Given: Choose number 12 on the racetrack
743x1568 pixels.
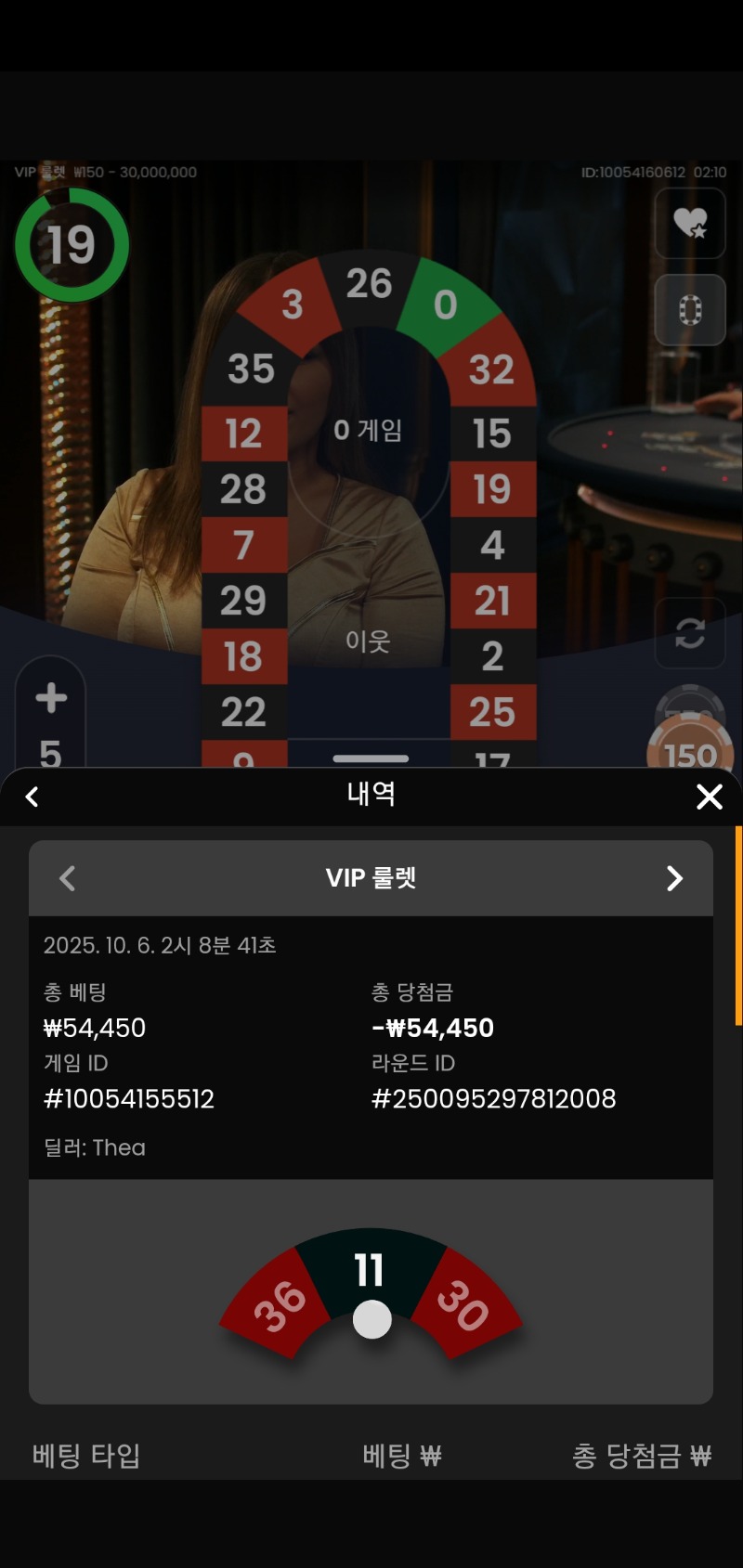Looking at the screenshot, I should 243,434.
